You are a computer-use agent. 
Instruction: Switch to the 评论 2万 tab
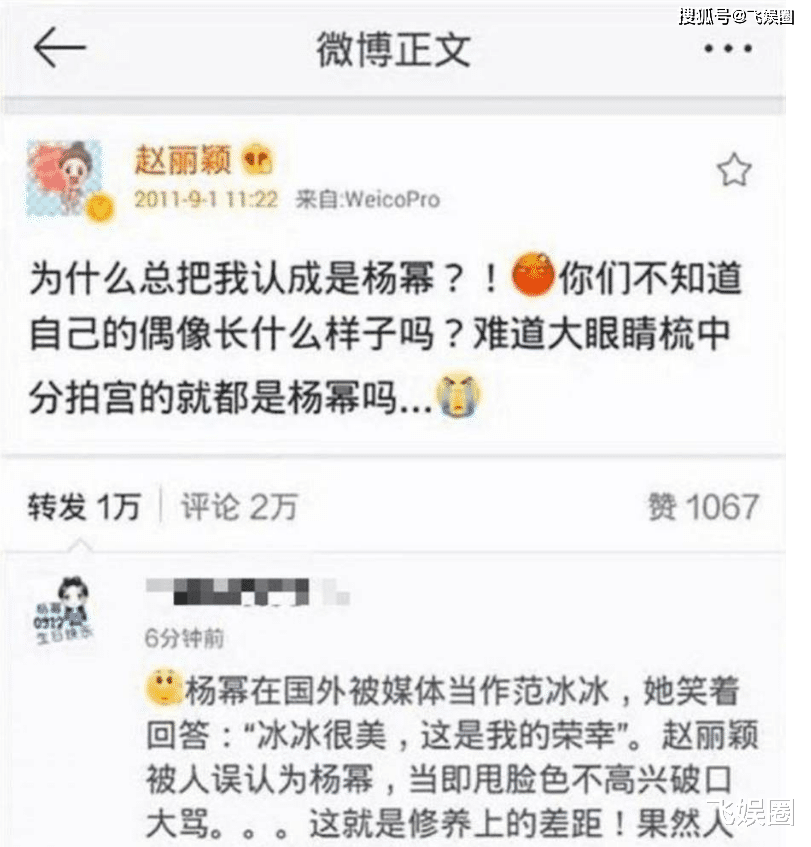[239, 507]
